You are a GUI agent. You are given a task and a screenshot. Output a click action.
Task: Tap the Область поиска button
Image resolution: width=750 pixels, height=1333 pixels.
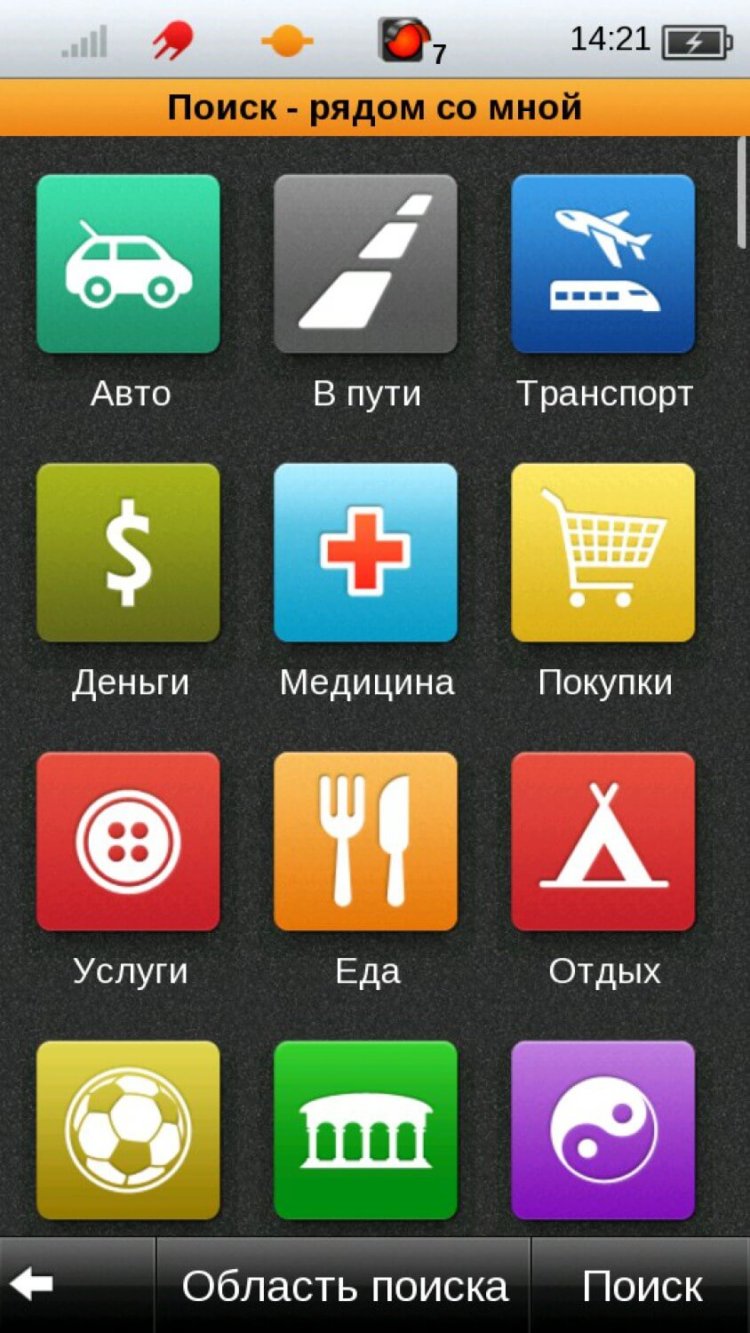point(343,1286)
